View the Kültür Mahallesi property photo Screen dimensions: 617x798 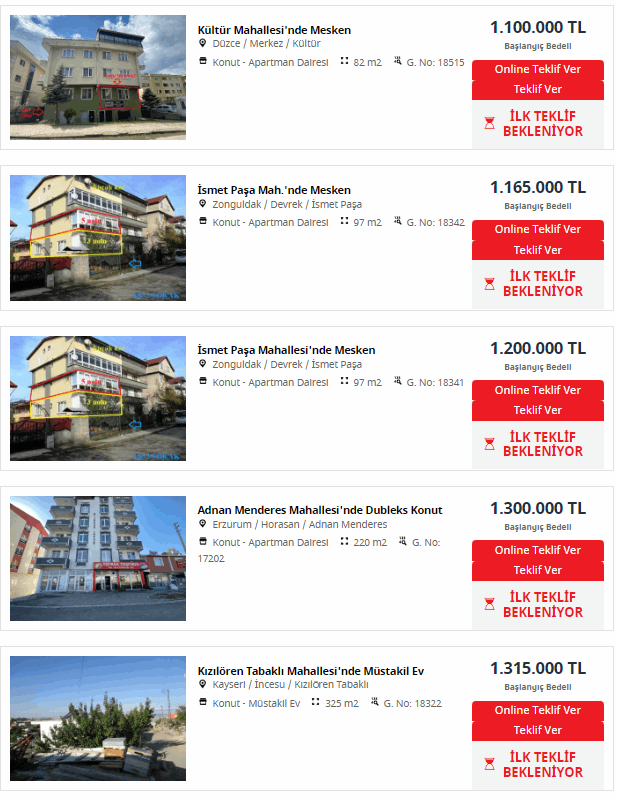98,77
